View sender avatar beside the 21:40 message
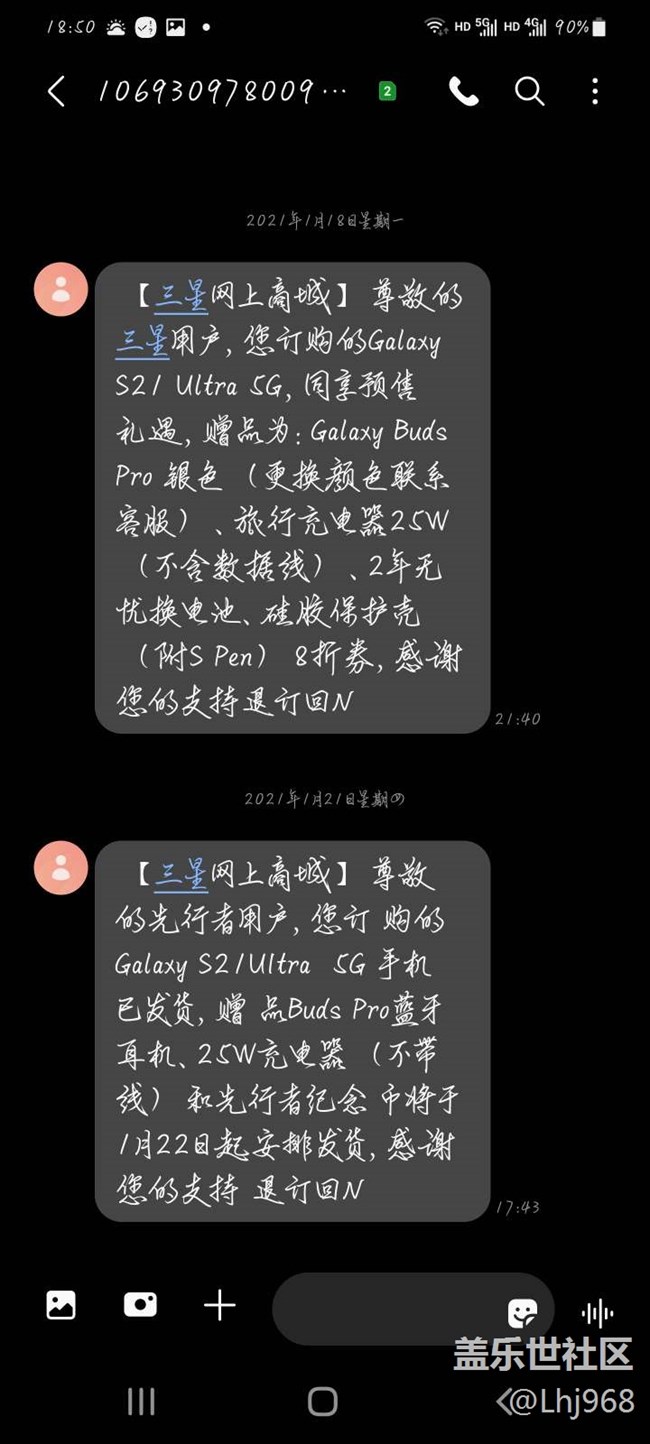The image size is (650, 1444). 61,290
